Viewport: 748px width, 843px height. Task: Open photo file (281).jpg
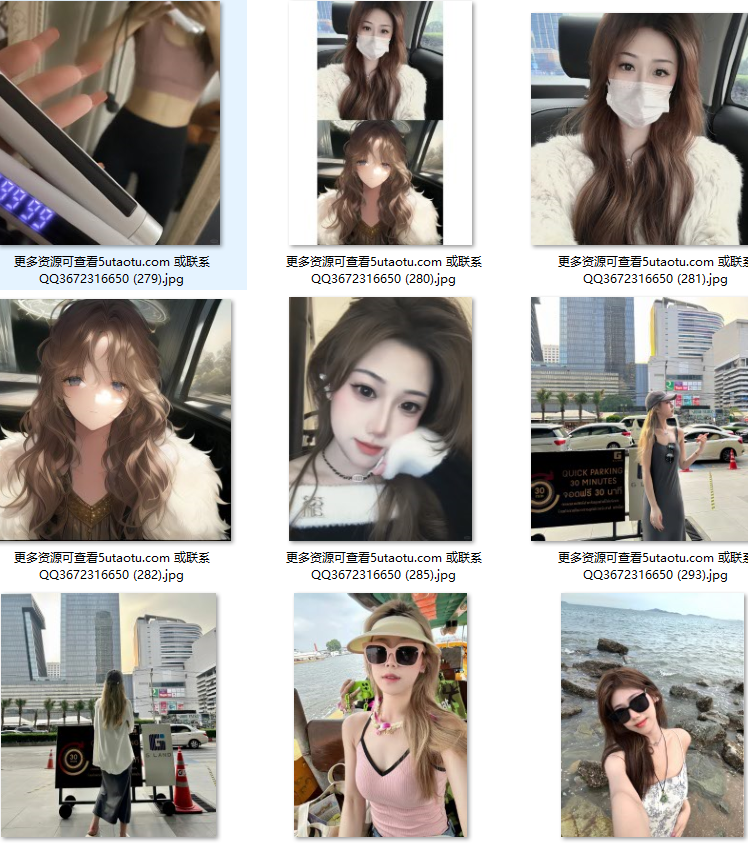(x=638, y=129)
